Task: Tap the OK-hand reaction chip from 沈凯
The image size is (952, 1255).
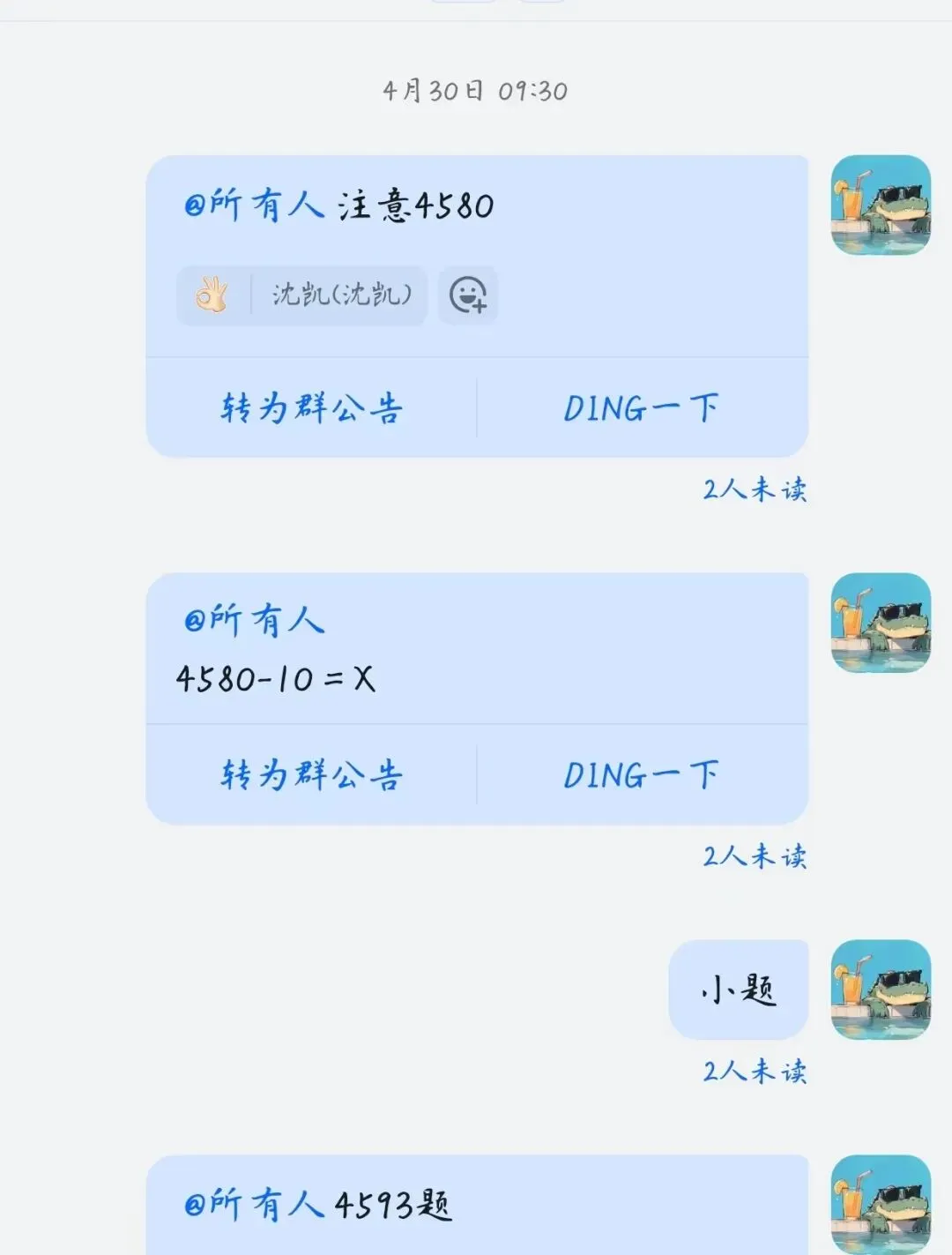Action: 301,295
